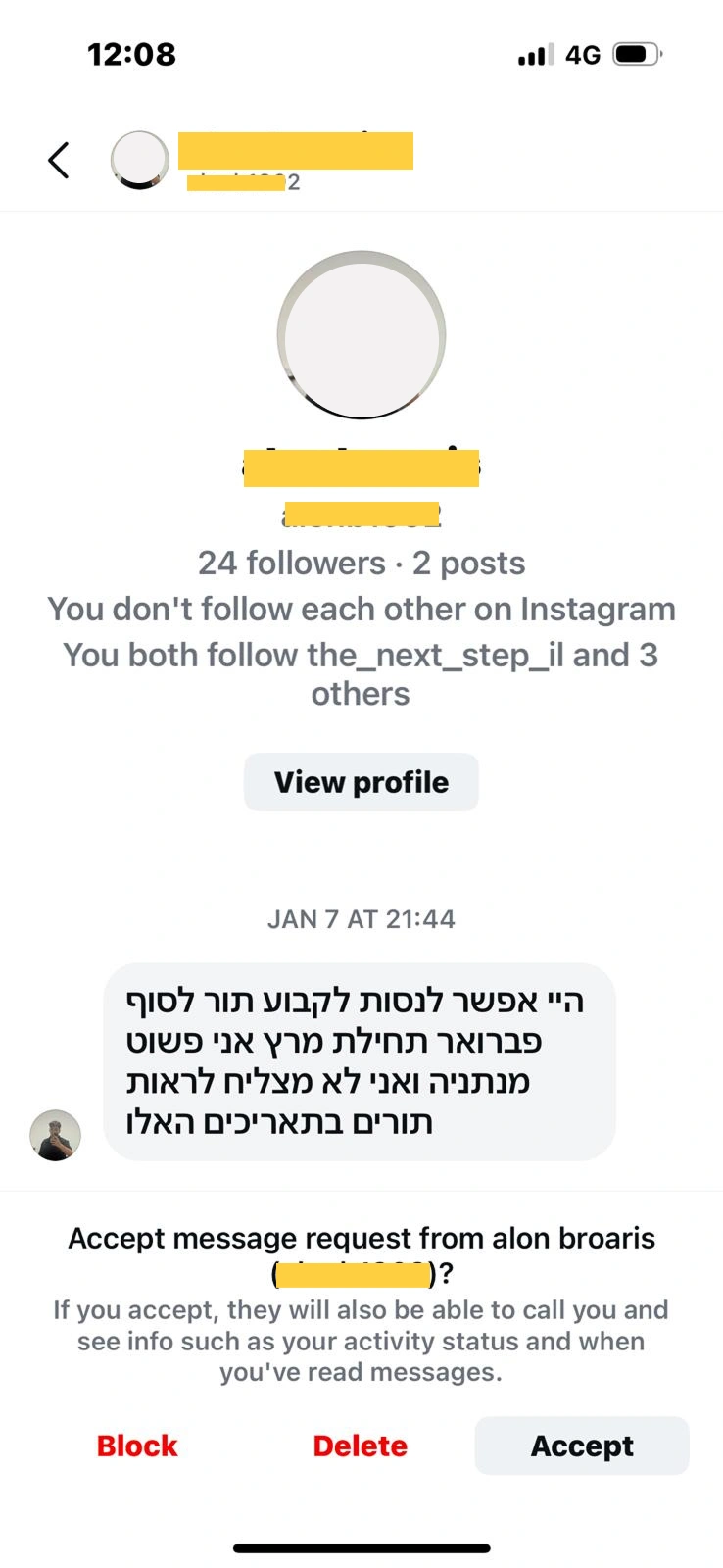Go back using the header arrow
The image size is (723, 1568).
coord(59,161)
